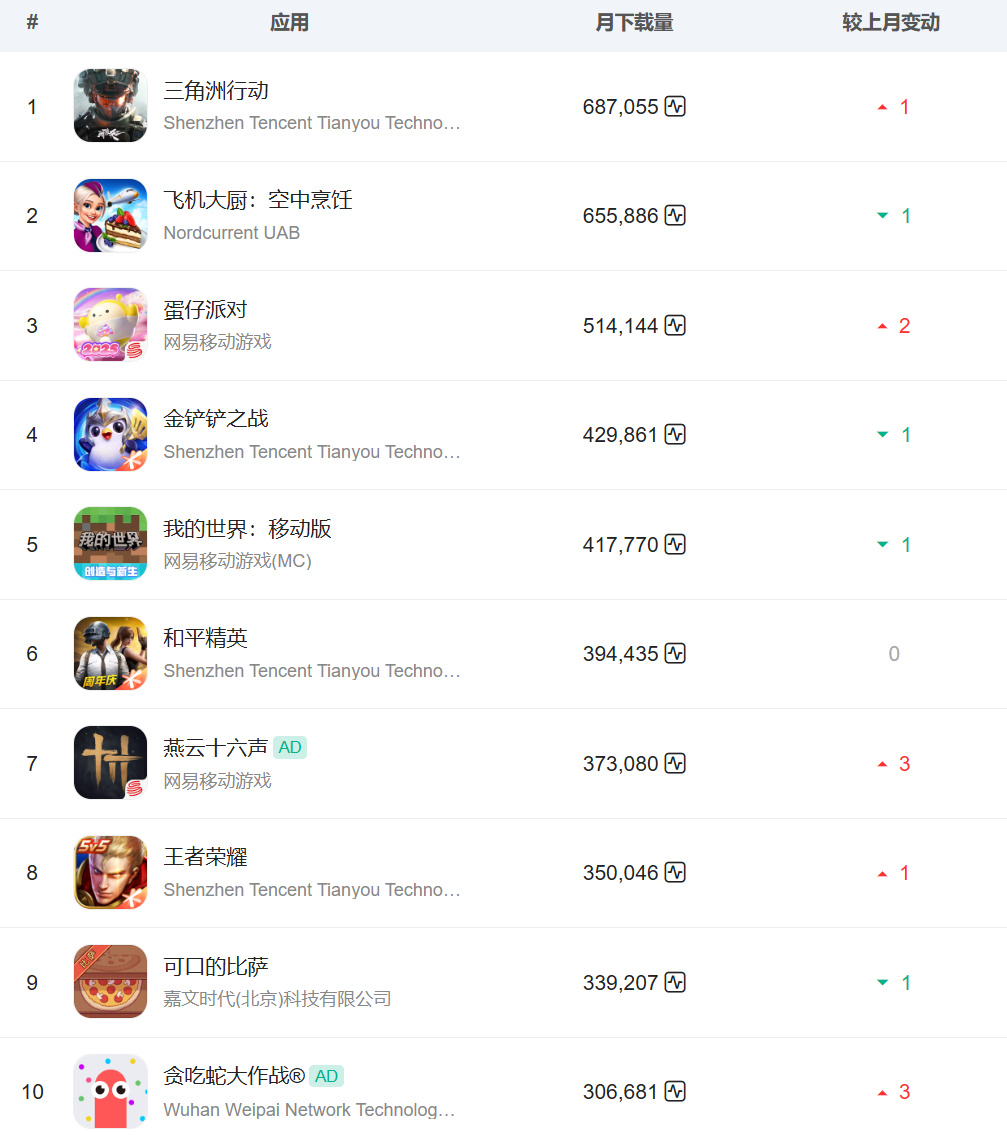View download trend chart beside 394,435
The width and height of the screenshot is (1007, 1136).
(675, 654)
